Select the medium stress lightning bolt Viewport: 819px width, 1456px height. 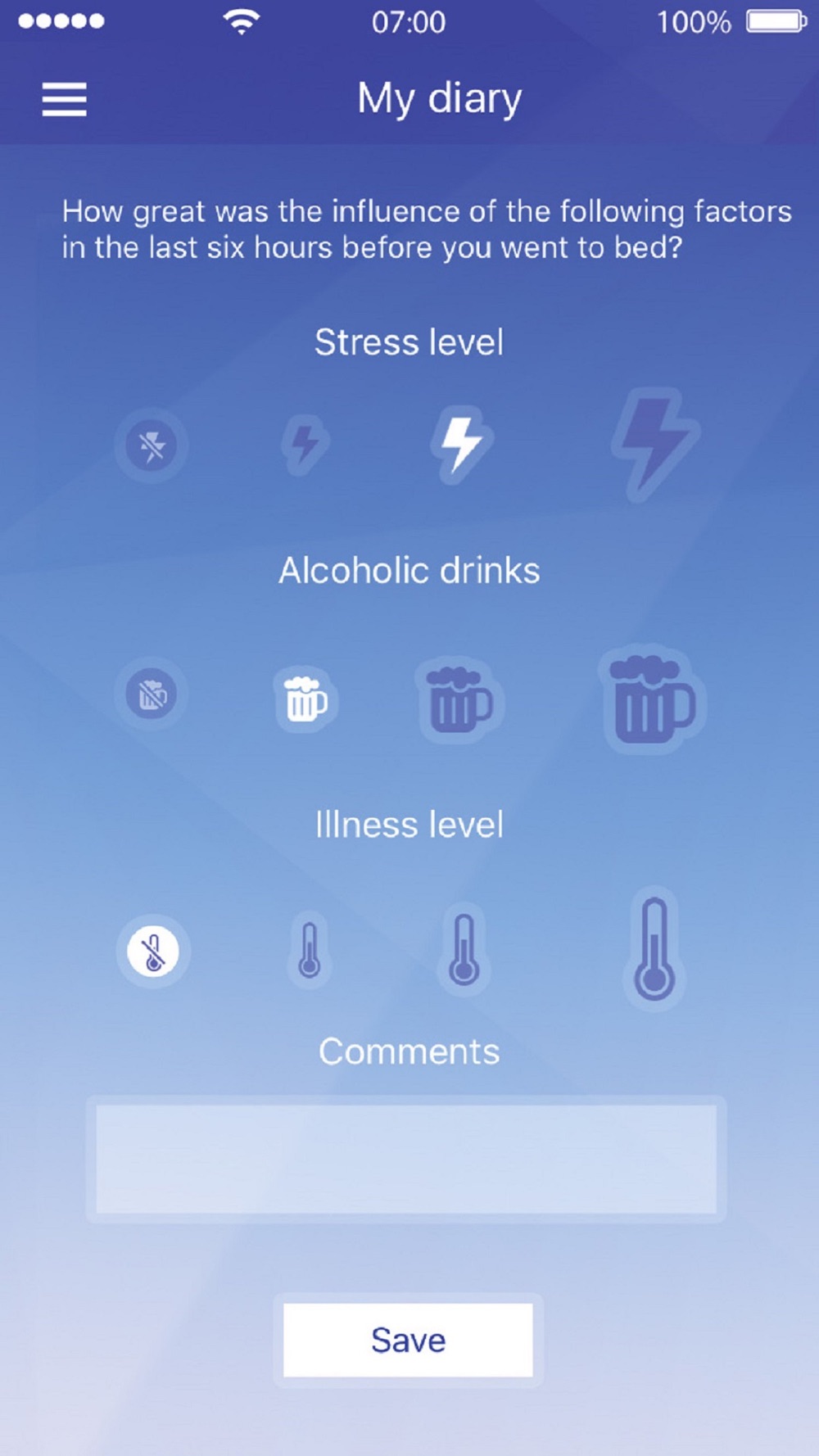pyautogui.click(x=462, y=444)
